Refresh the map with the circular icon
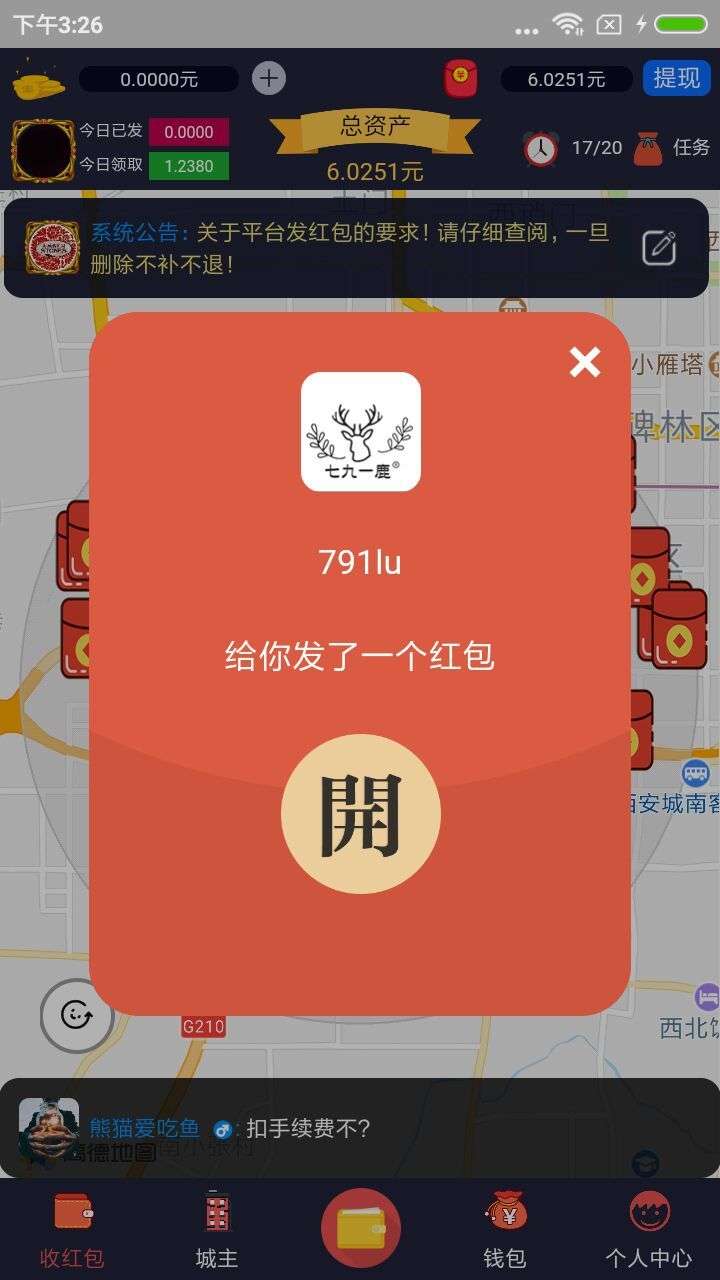 (x=77, y=1015)
